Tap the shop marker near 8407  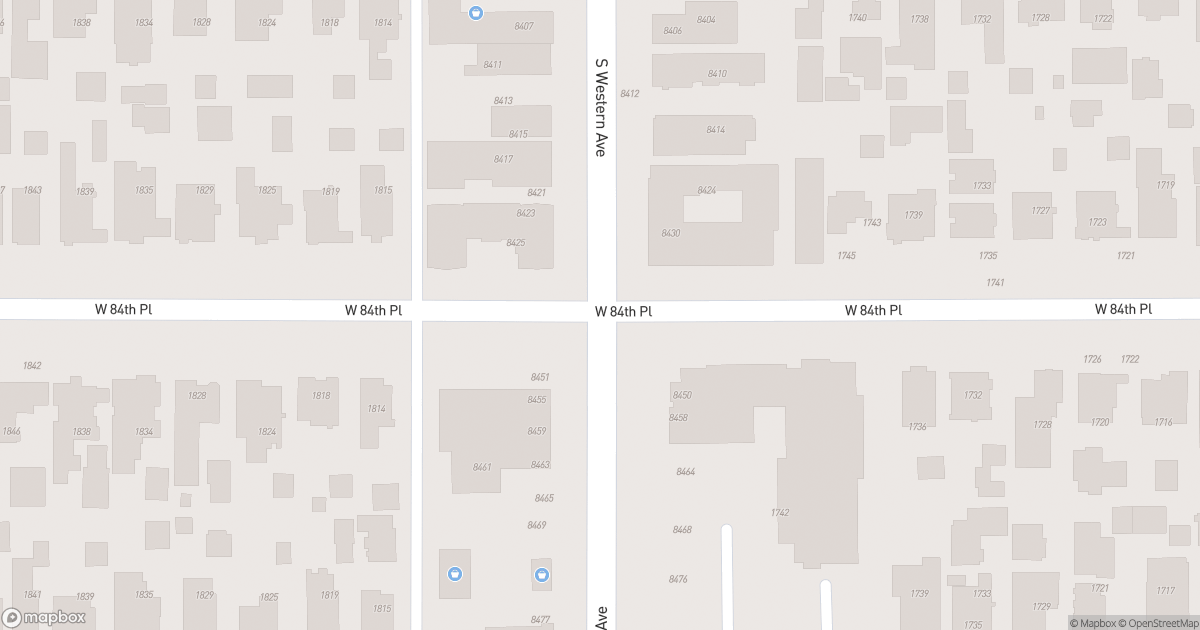click(475, 13)
